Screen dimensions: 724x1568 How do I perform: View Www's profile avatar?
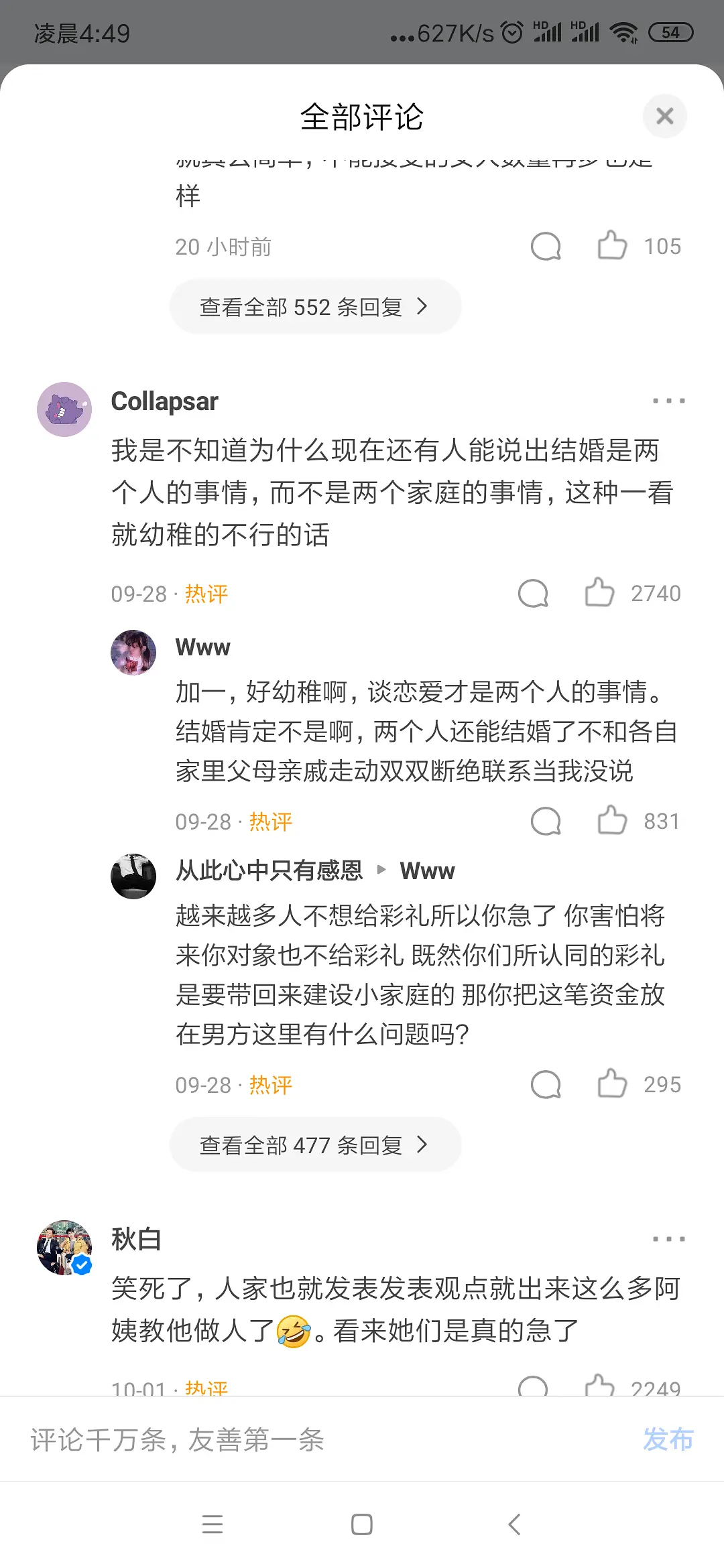coord(133,652)
